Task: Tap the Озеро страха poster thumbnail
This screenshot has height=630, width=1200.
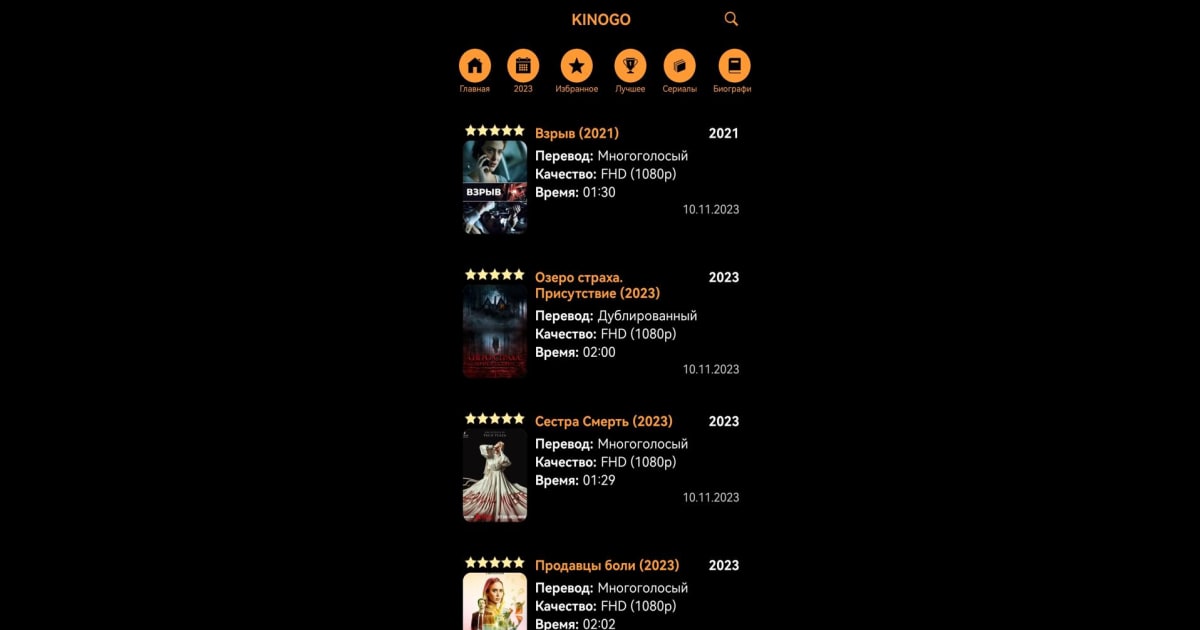Action: click(495, 331)
